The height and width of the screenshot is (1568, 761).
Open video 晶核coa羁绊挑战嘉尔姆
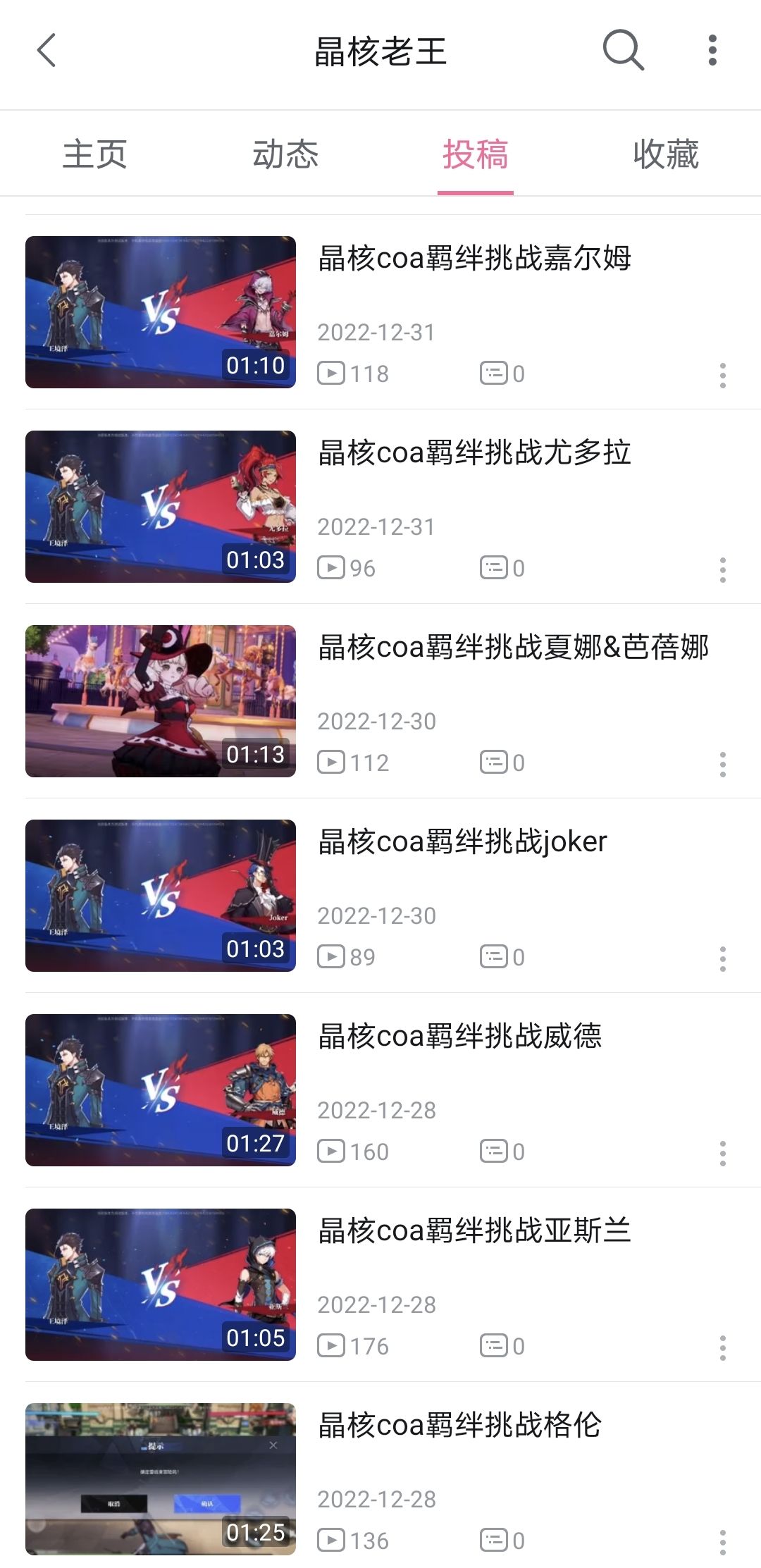161,312
